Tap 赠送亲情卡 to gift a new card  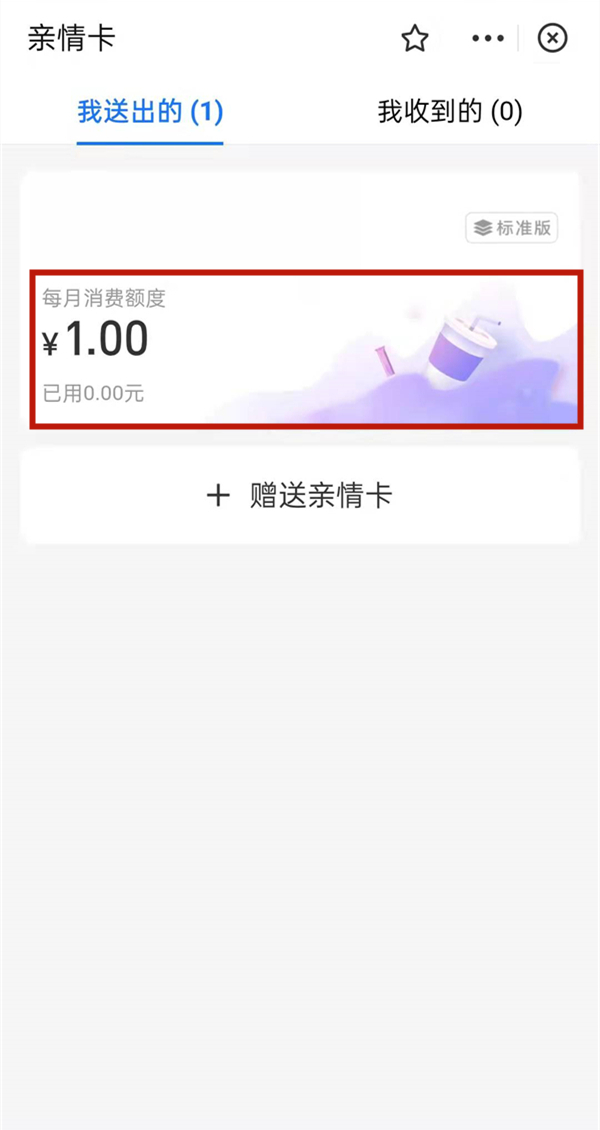click(x=300, y=495)
